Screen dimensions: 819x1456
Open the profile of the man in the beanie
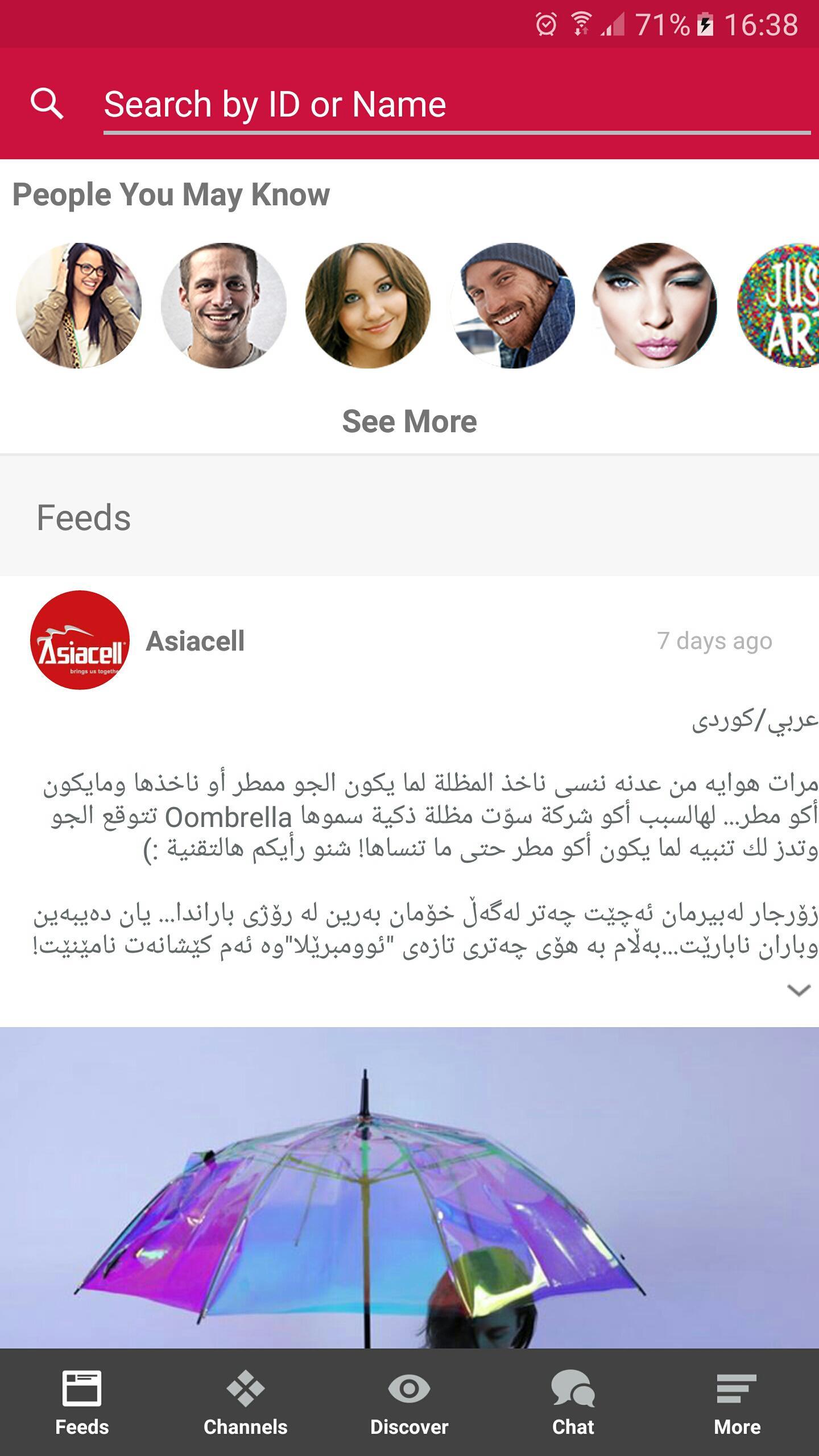[x=512, y=305]
